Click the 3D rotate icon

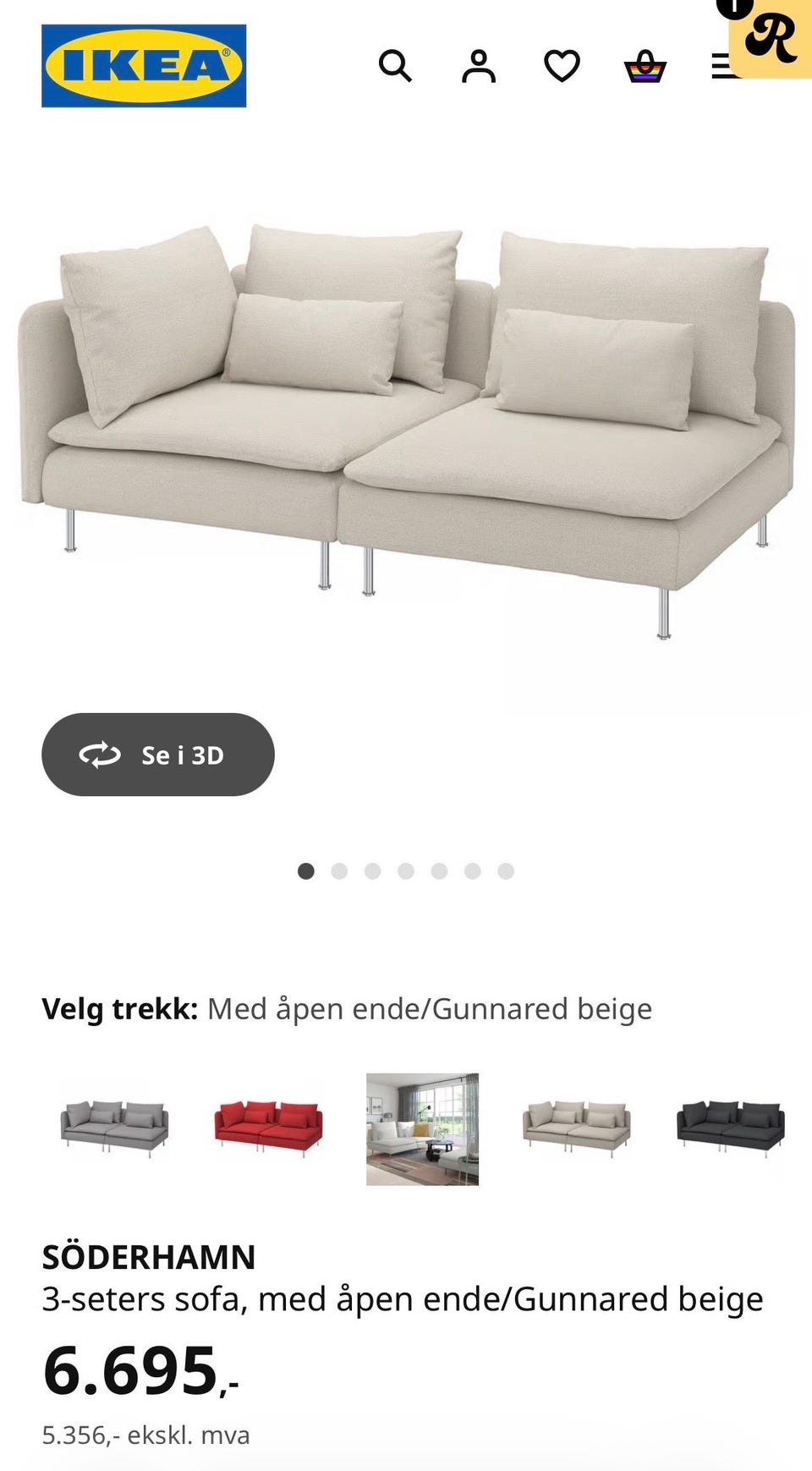[99, 755]
